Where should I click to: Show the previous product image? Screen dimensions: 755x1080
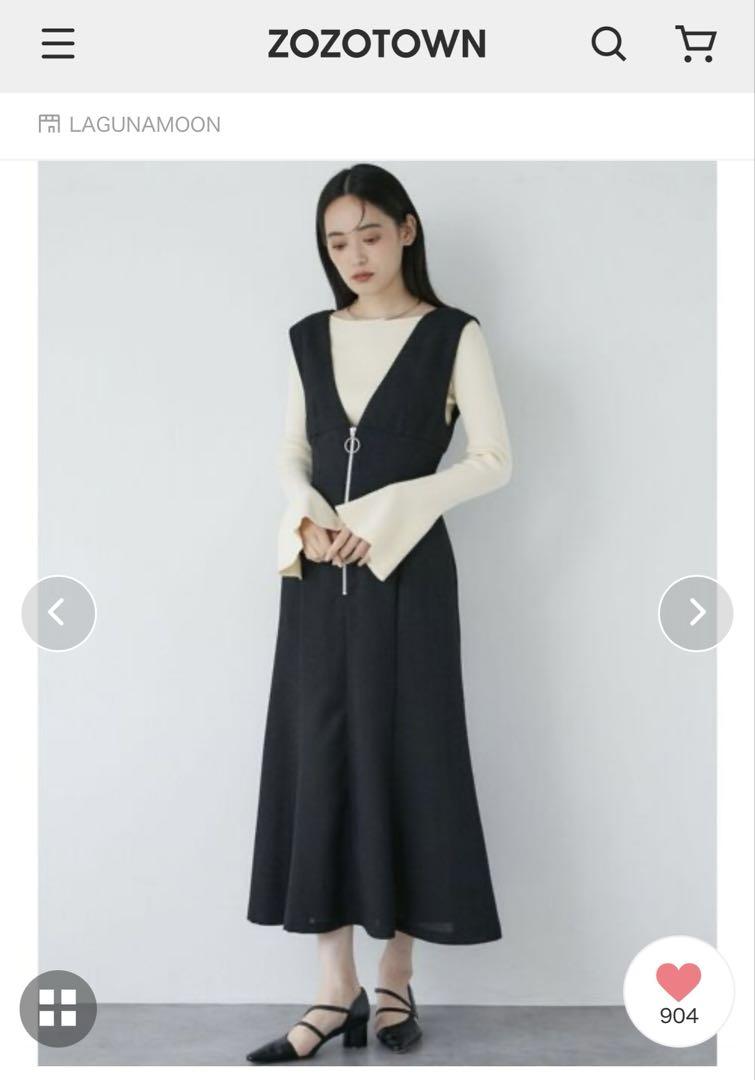click(x=58, y=612)
